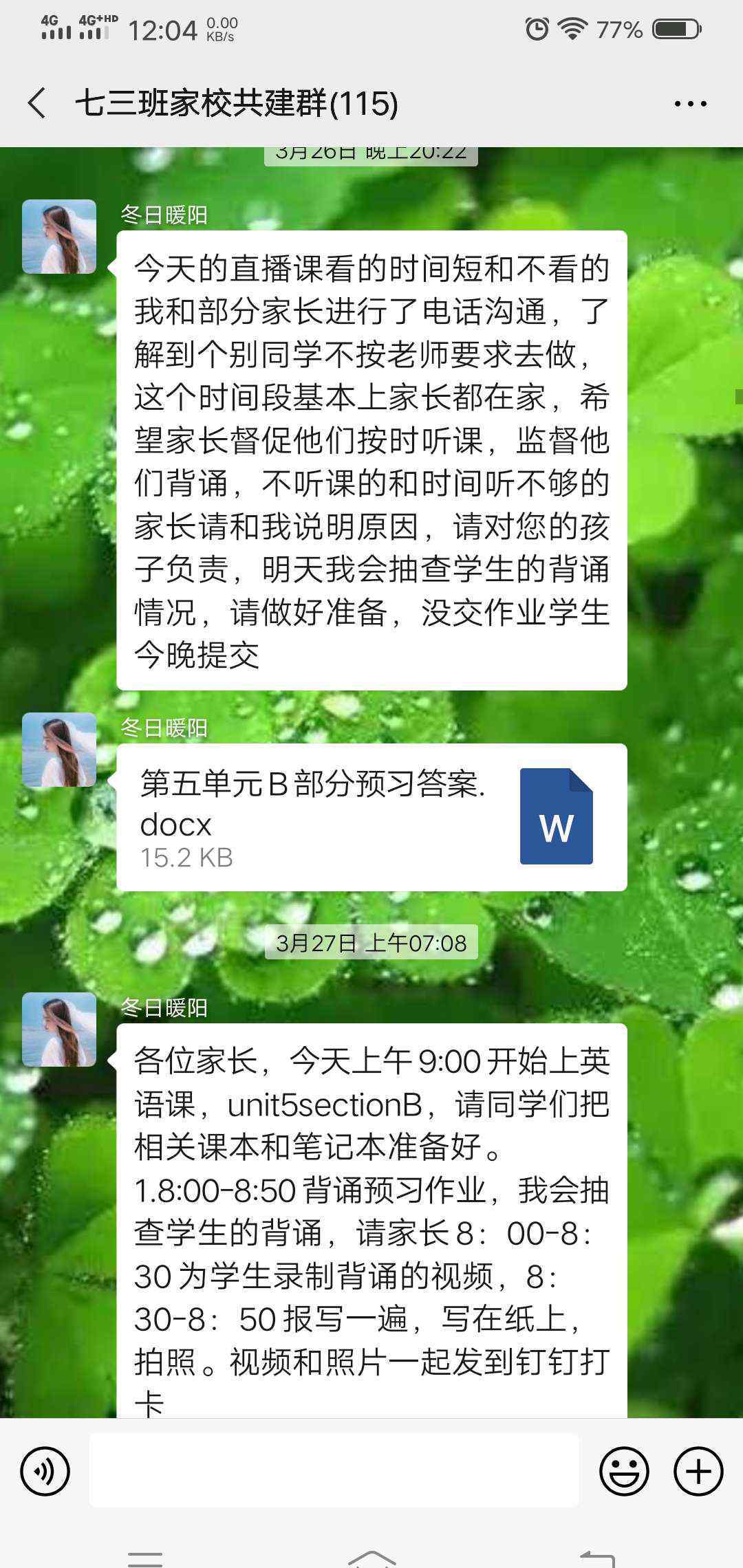743x1568 pixels.
Task: Tap 冬日暖阳's avatar on the 直播课 message
Action: click(x=59, y=237)
